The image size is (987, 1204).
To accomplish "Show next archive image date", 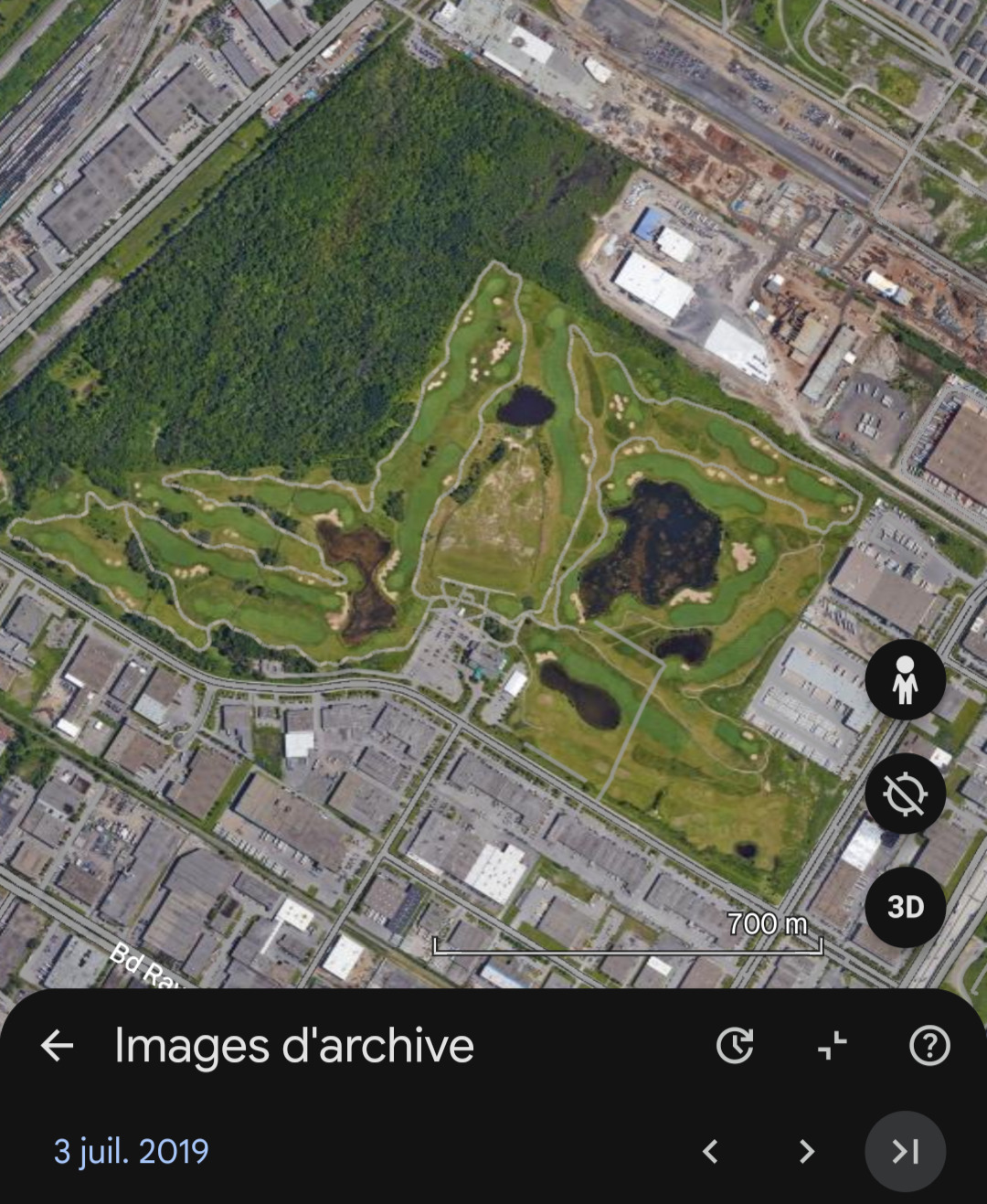I will pos(806,1151).
